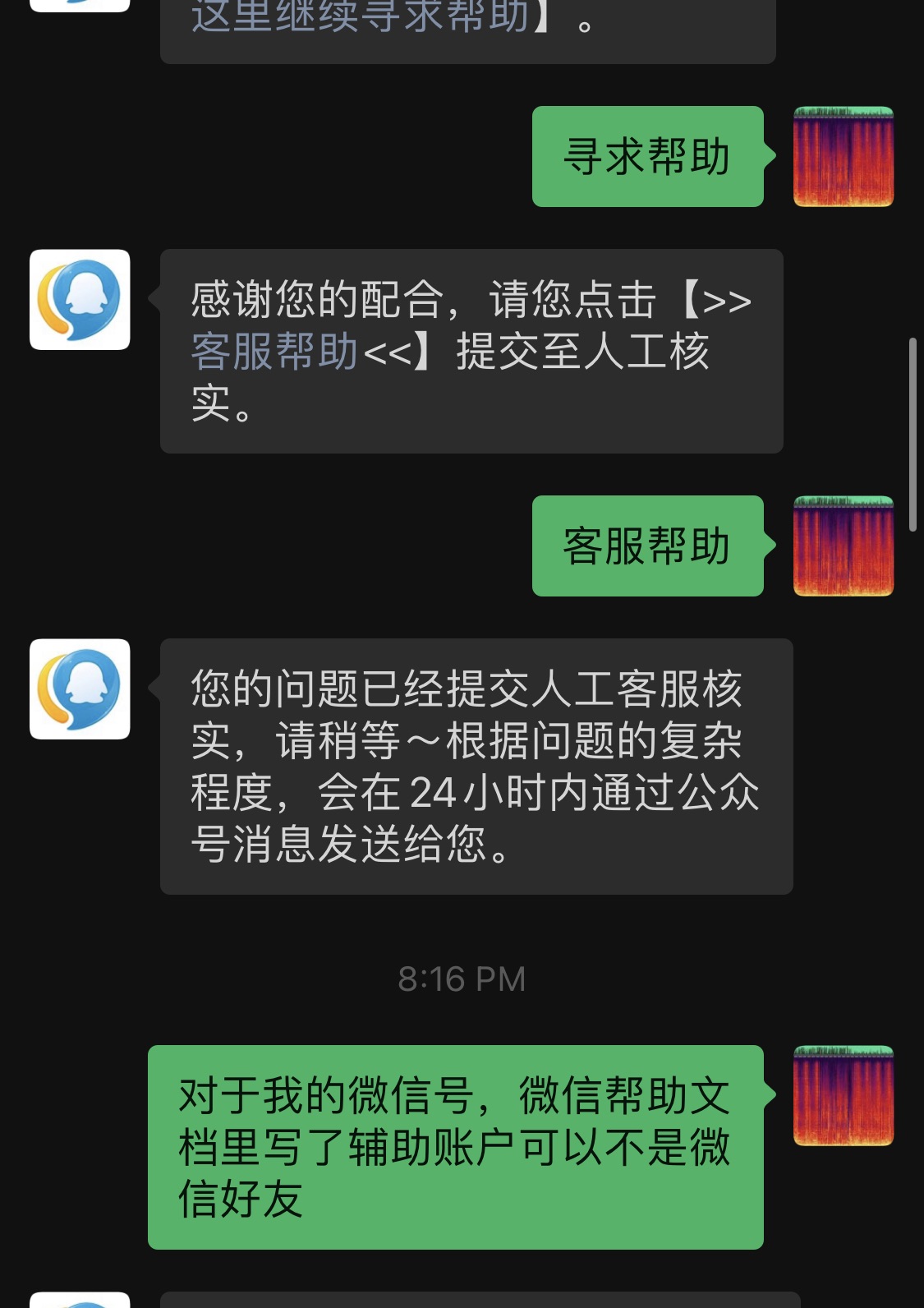This screenshot has width=924, height=1308.
Task: Tap the blue 客服帮助 link in the service message
Action: [x=274, y=352]
